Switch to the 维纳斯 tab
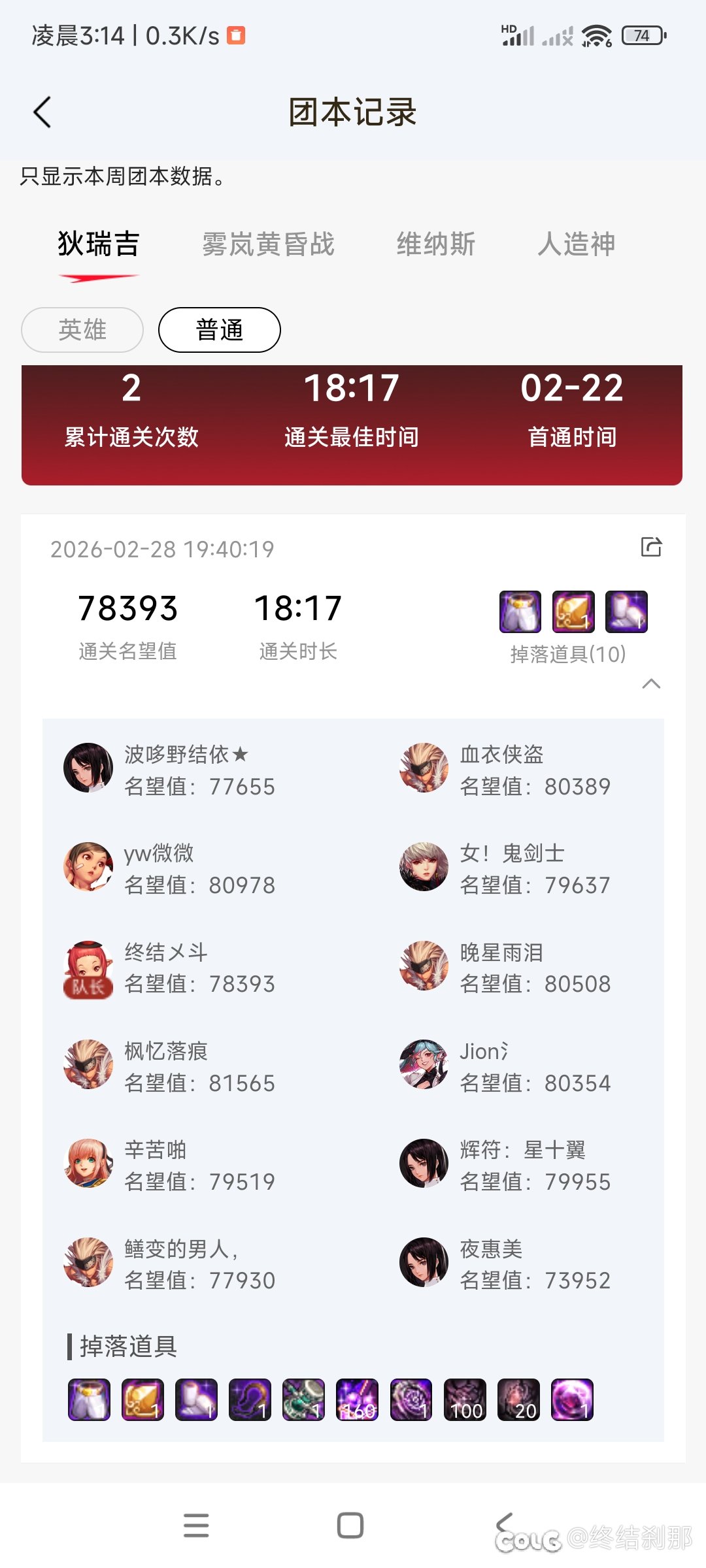Screen dimensions: 706x1568 tap(436, 244)
